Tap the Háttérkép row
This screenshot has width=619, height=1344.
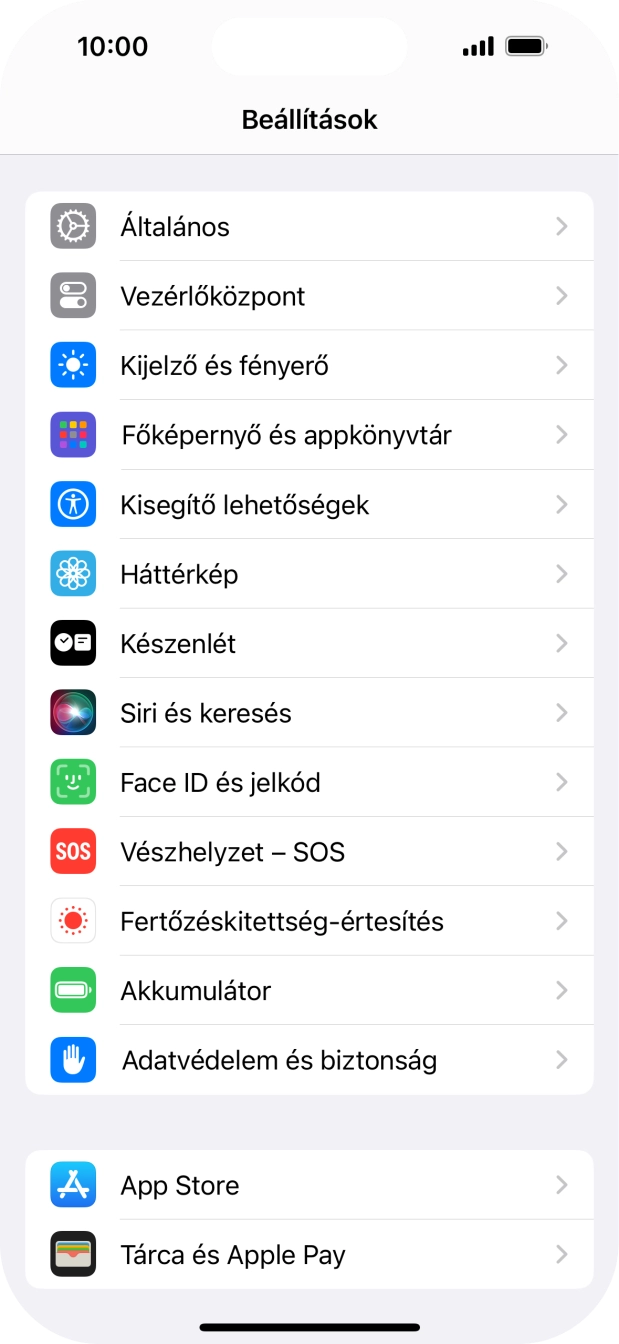click(x=309, y=574)
